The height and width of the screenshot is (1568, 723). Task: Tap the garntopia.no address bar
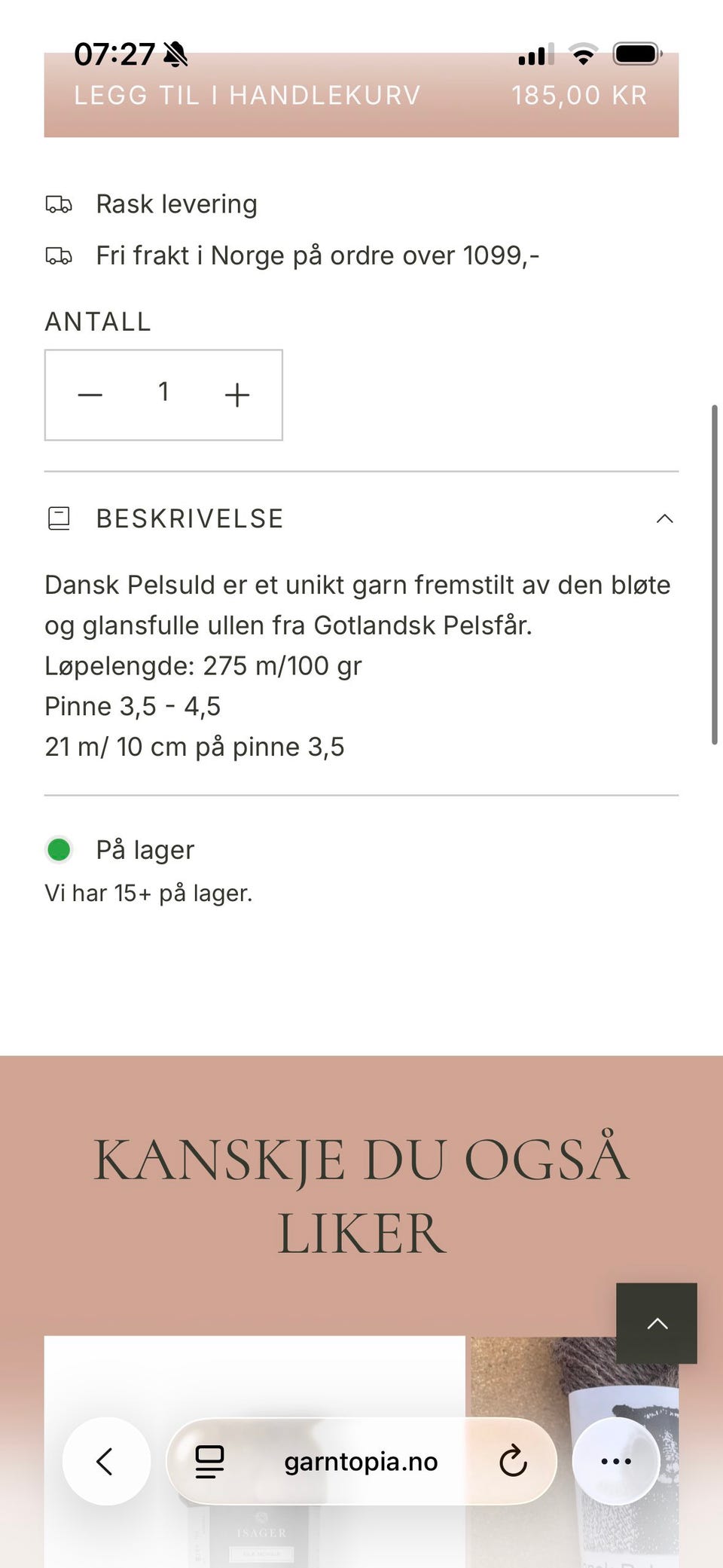tap(361, 1460)
